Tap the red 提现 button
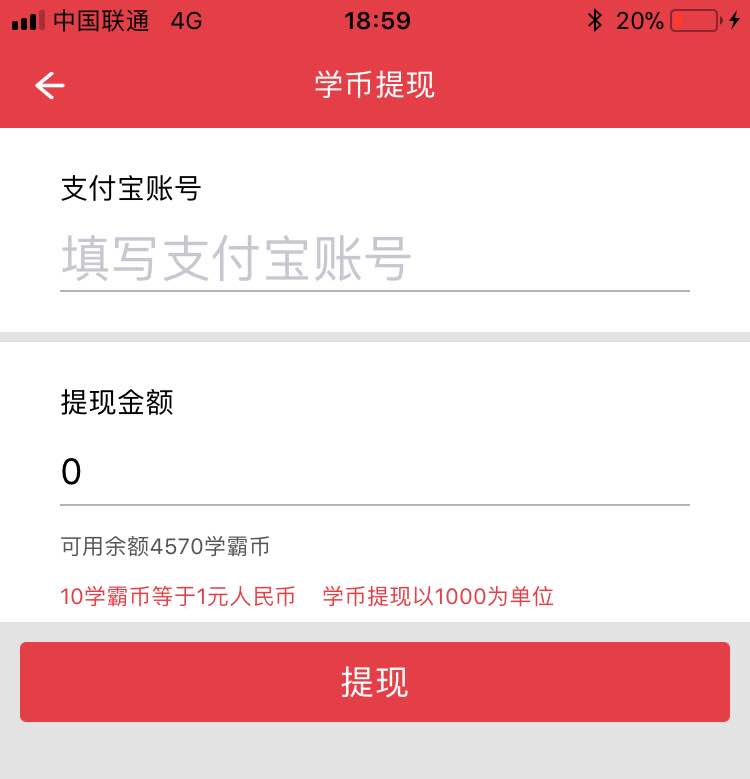Screen dimensions: 750x779 (374, 682)
